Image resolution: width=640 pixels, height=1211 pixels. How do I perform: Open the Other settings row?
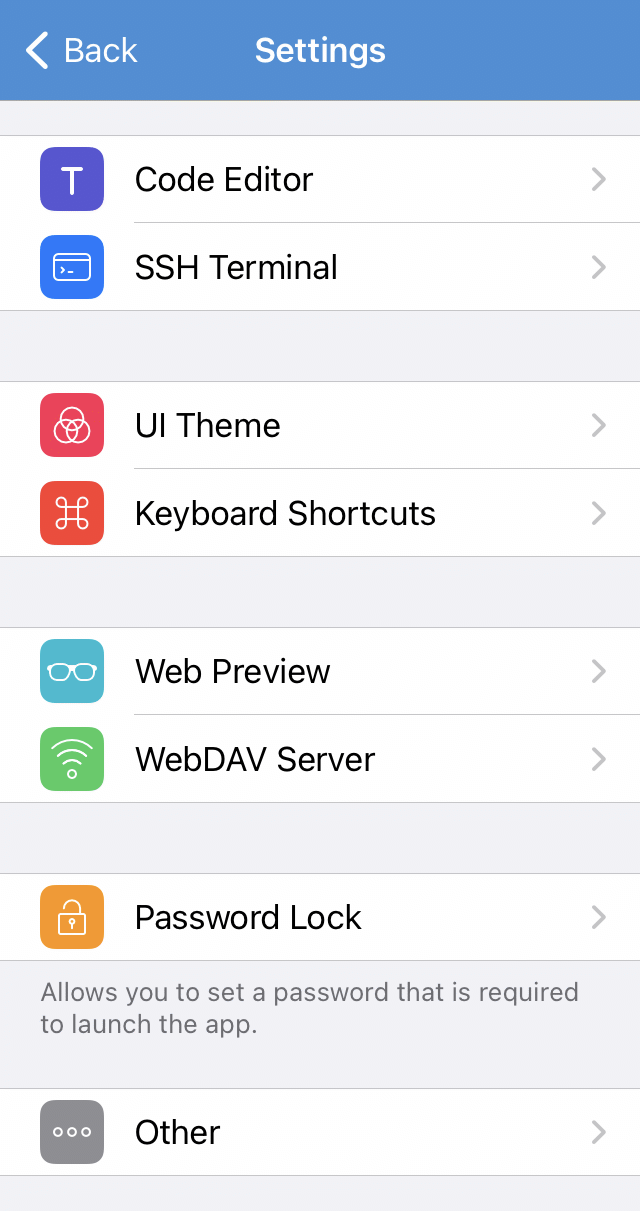[x=320, y=1132]
